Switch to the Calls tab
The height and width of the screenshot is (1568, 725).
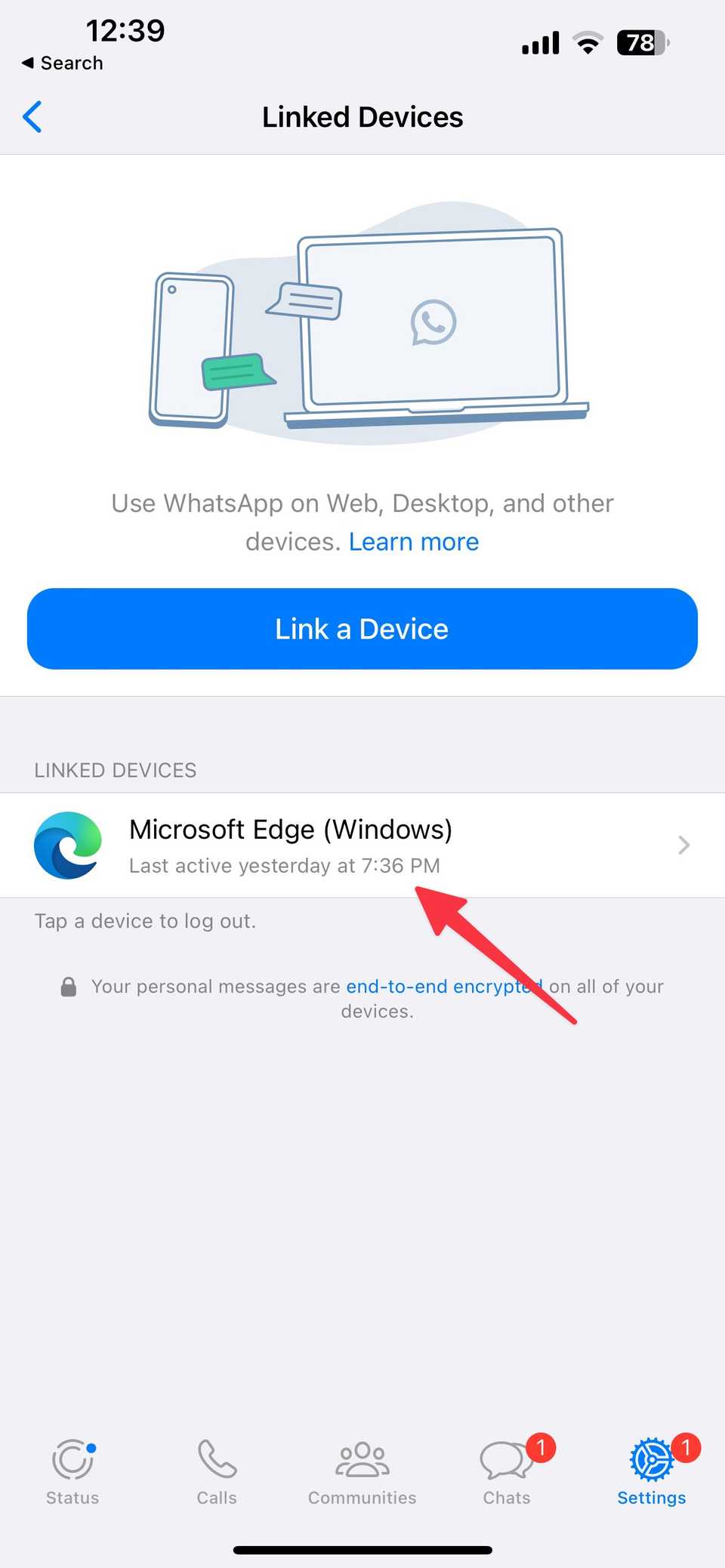pyautogui.click(x=217, y=1472)
